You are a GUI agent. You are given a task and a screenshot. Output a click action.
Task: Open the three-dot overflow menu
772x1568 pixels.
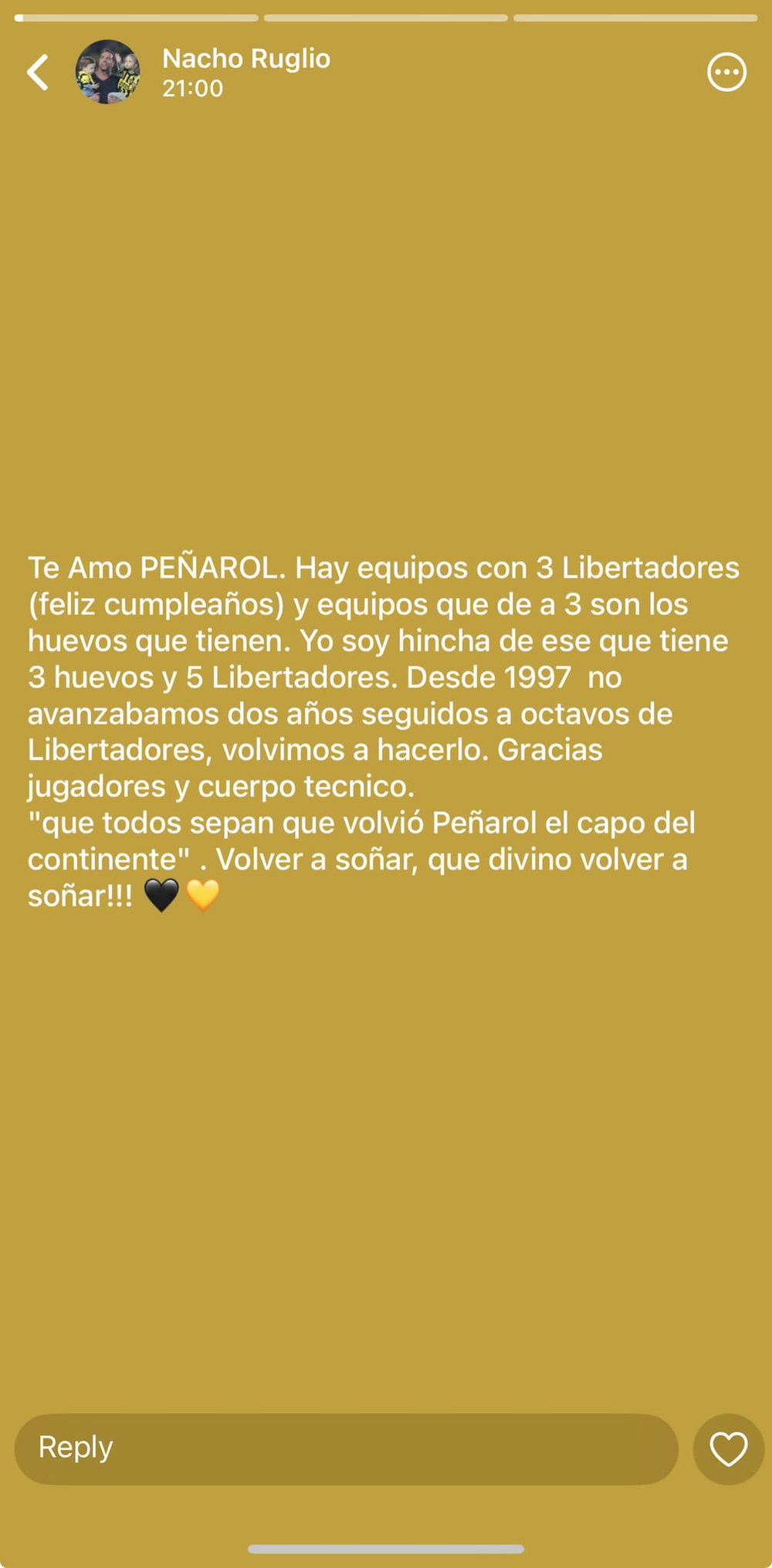tap(726, 73)
